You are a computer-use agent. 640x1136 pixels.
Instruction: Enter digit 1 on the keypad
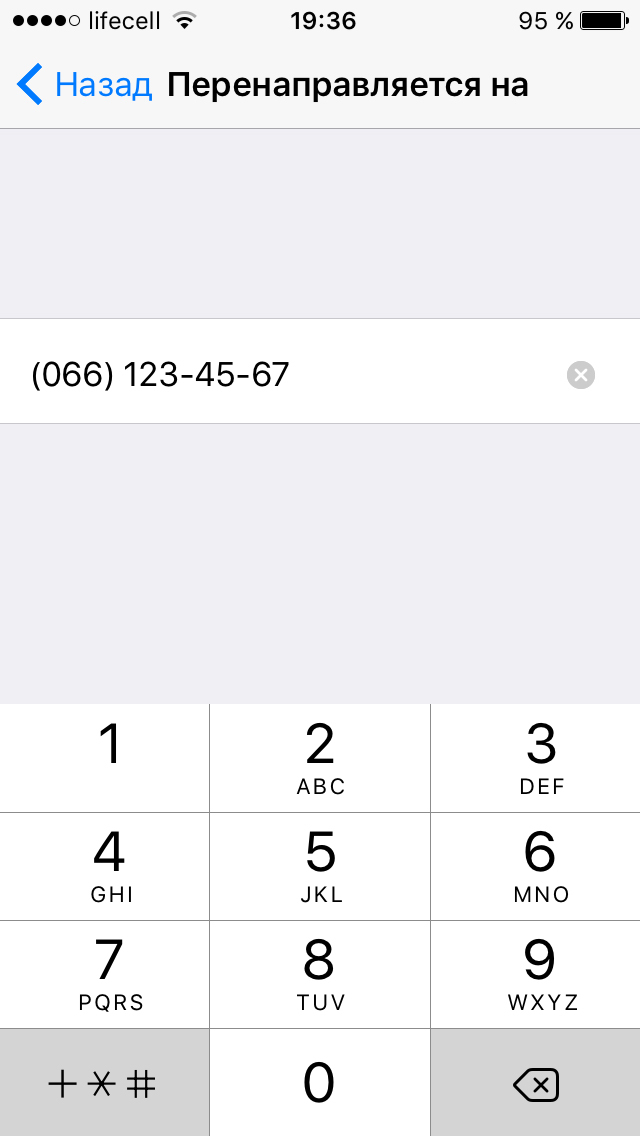(105, 758)
